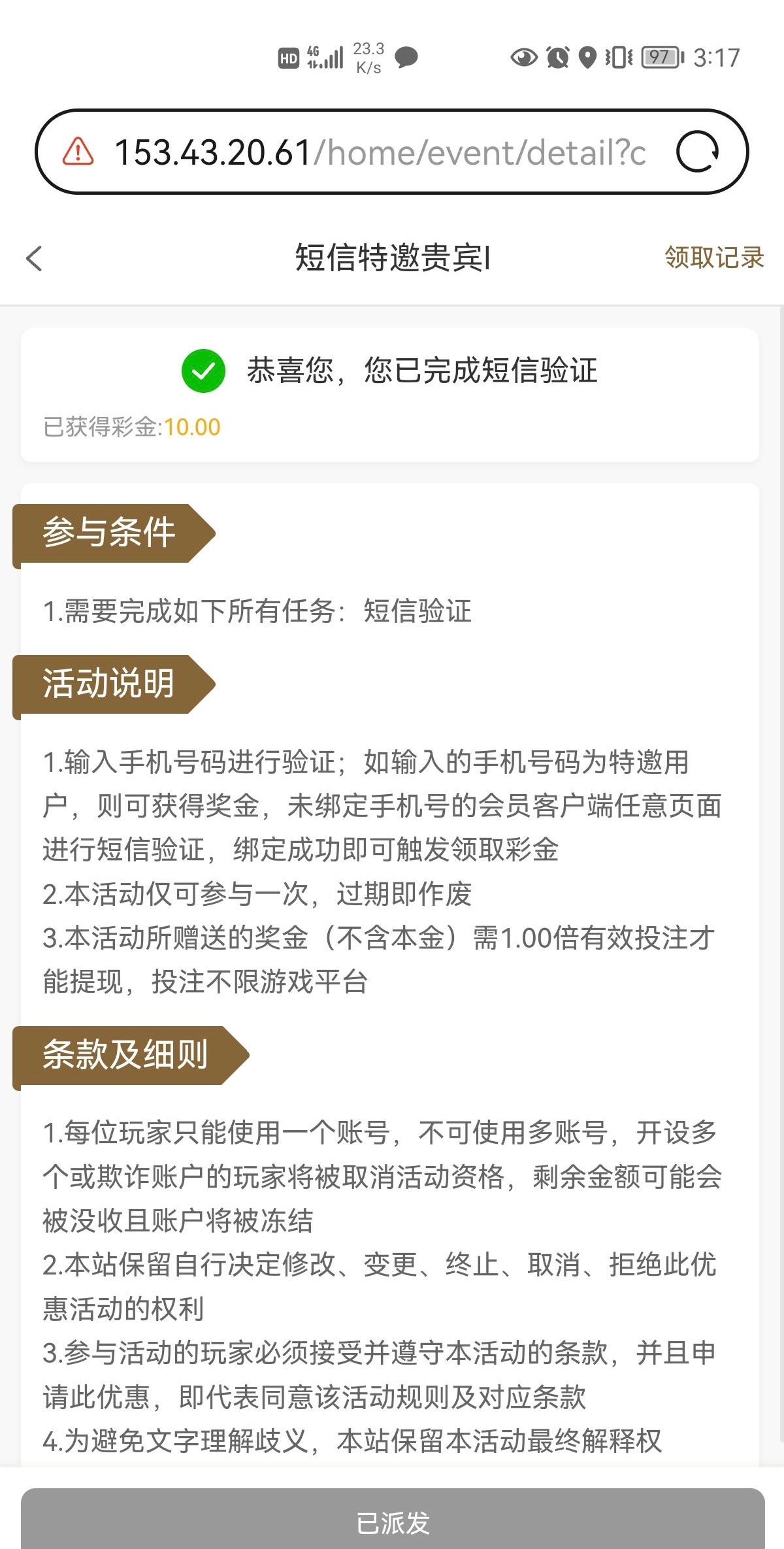View the insecure site warning icon

[78, 152]
